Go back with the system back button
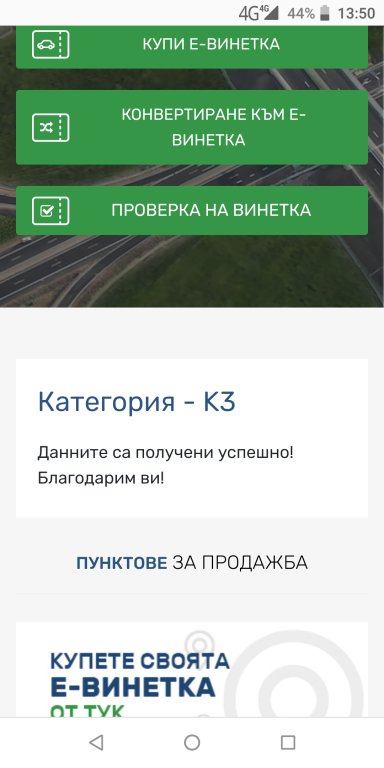The height and width of the screenshot is (768, 384). tap(96, 743)
